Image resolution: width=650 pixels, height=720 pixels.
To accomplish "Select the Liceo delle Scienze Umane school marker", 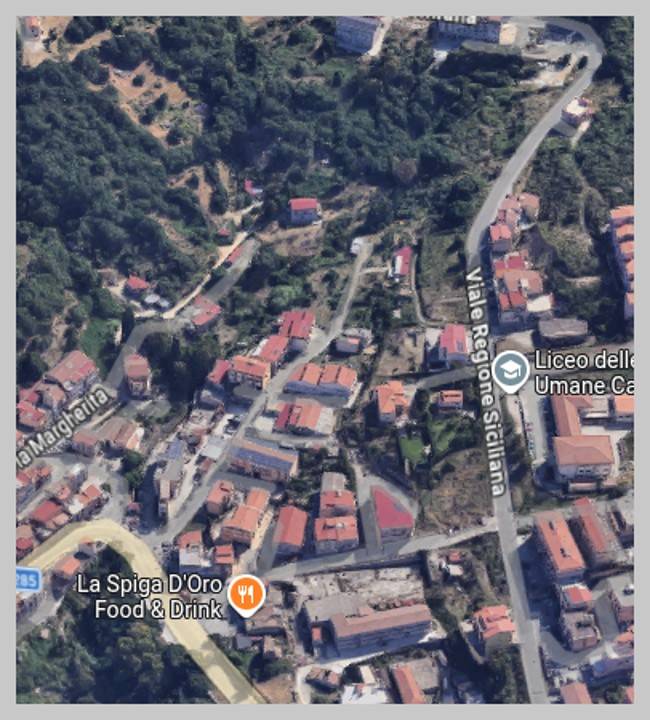I will pyautogui.click(x=511, y=371).
